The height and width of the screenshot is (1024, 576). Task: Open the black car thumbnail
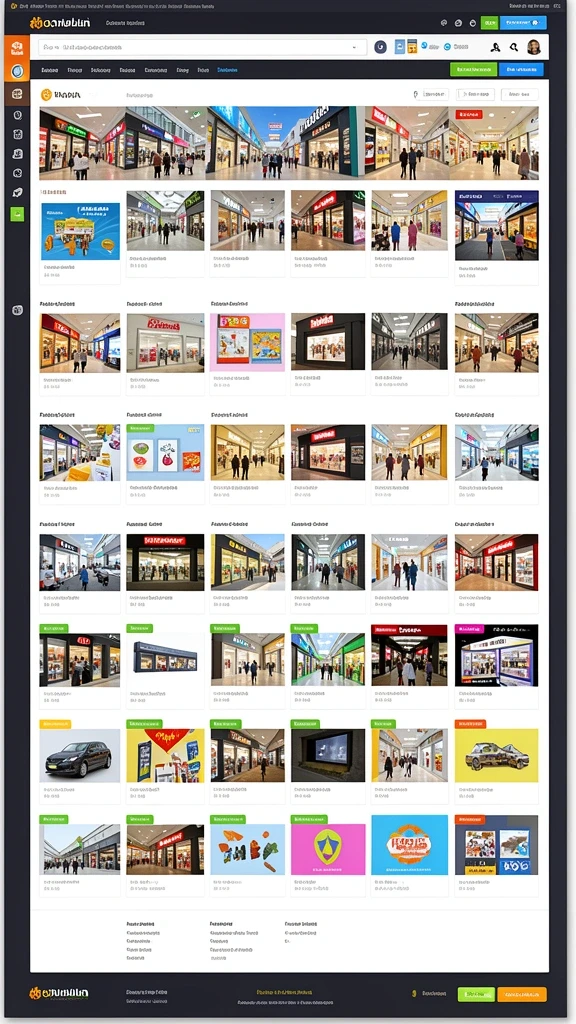(80, 756)
